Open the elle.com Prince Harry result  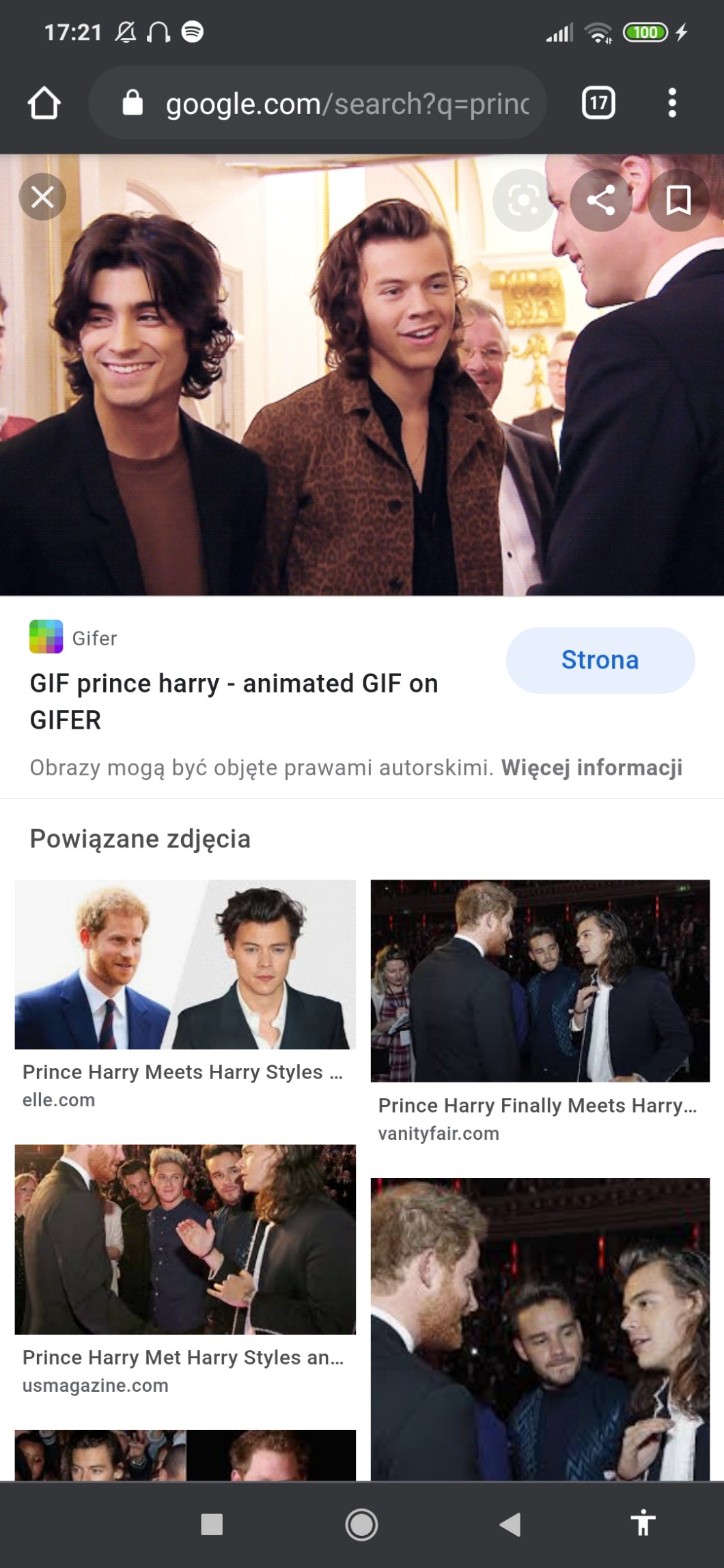tap(185, 964)
